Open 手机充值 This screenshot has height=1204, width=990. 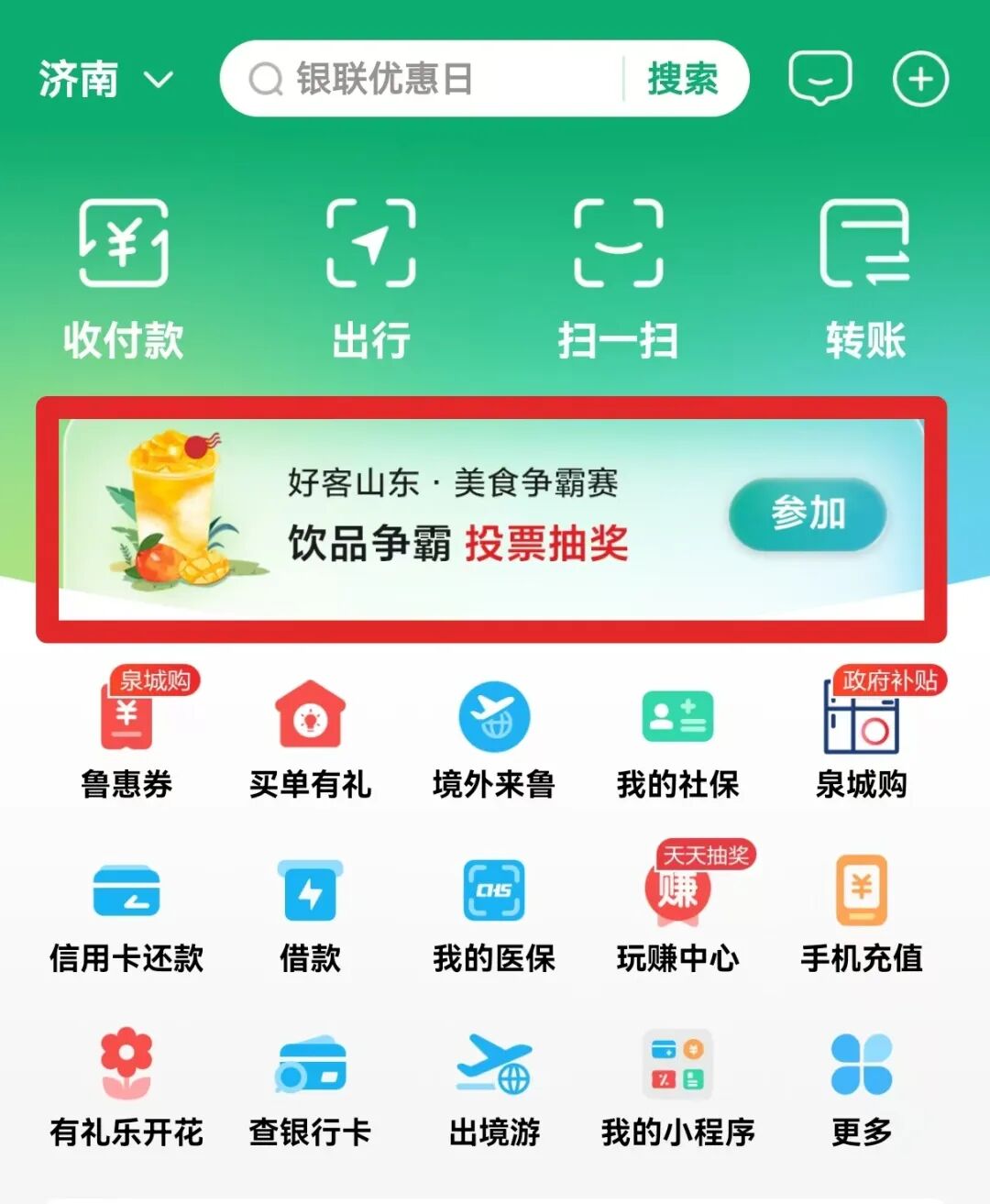pyautogui.click(x=862, y=914)
